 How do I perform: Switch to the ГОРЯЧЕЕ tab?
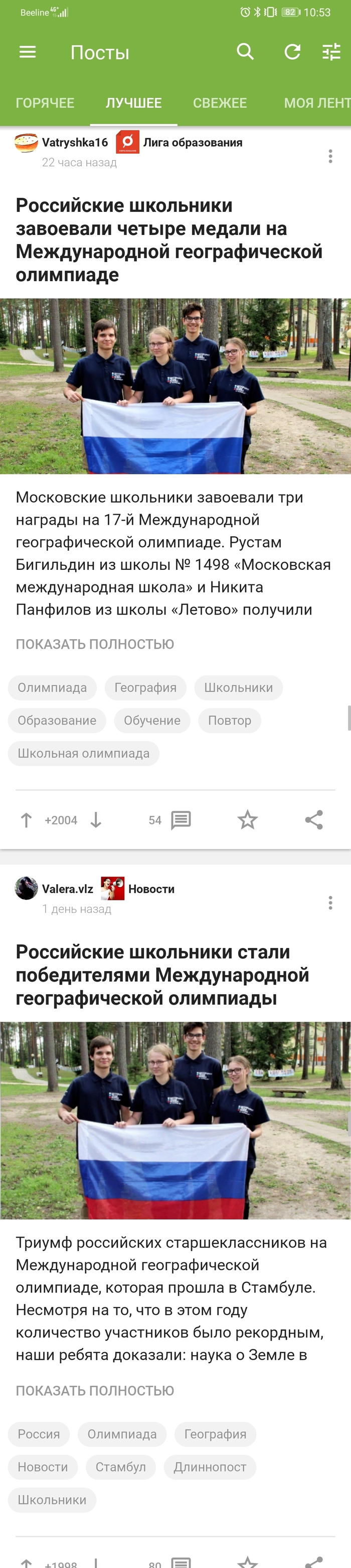45,103
